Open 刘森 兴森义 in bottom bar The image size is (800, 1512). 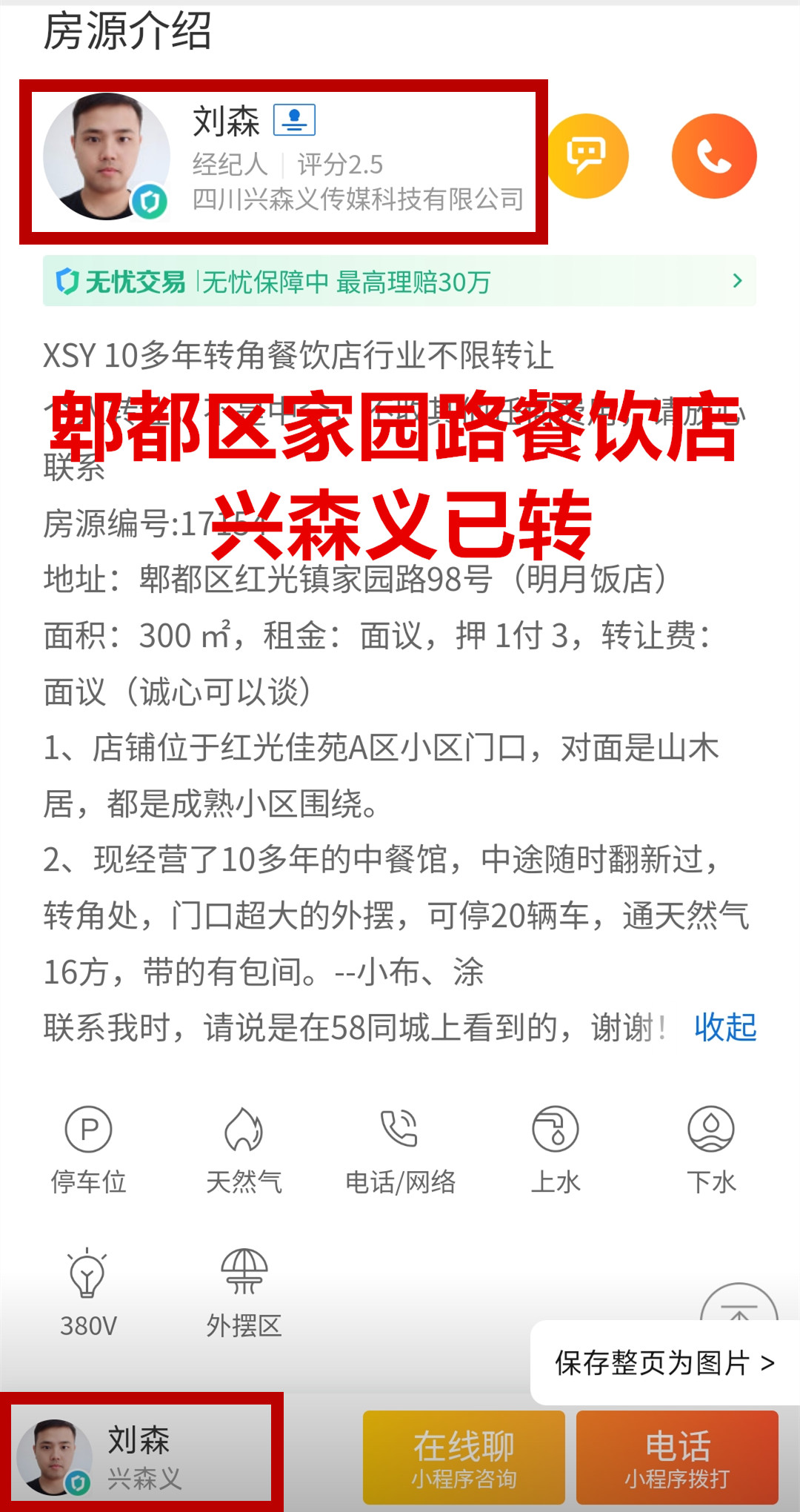[141, 1456]
